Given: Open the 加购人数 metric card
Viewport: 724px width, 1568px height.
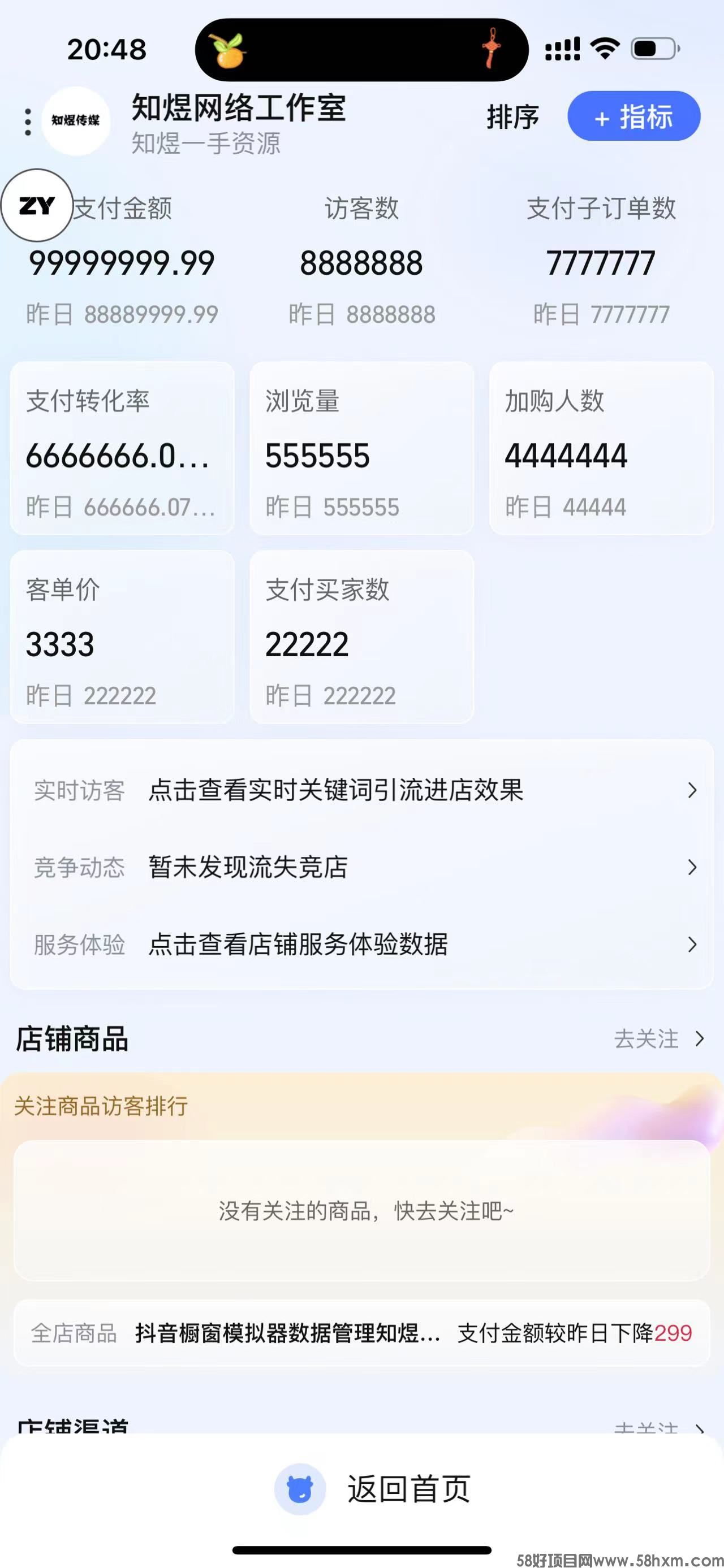Looking at the screenshot, I should [x=600, y=449].
